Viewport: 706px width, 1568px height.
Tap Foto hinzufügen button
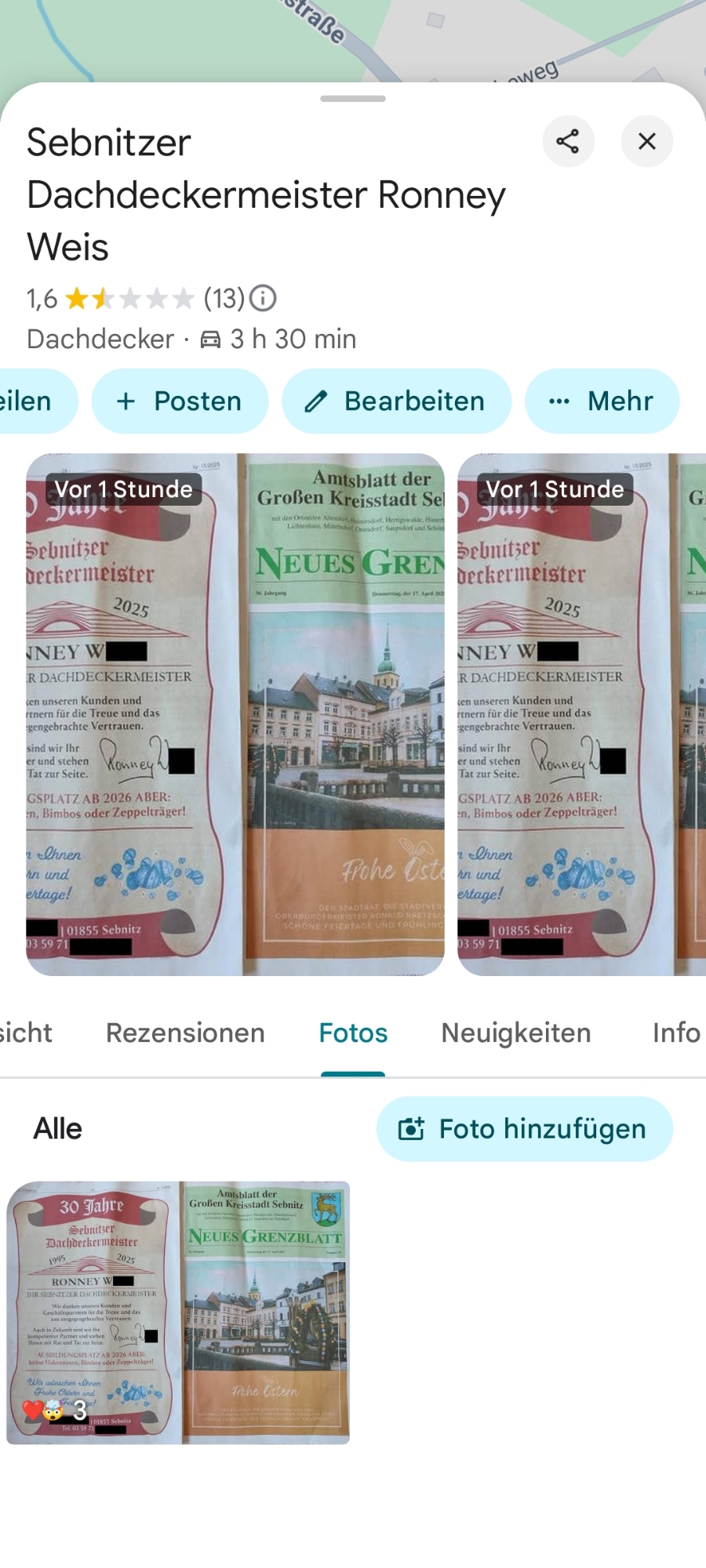(x=525, y=1129)
